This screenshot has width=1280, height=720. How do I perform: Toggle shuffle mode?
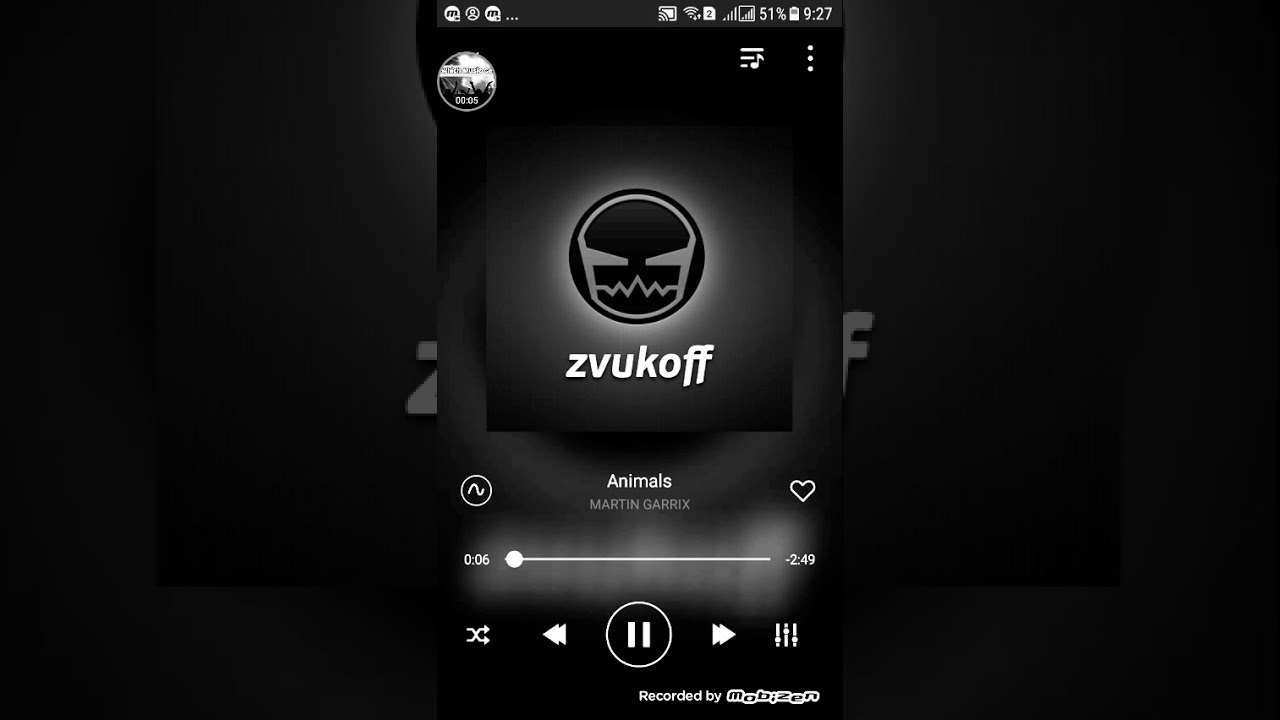click(x=478, y=635)
